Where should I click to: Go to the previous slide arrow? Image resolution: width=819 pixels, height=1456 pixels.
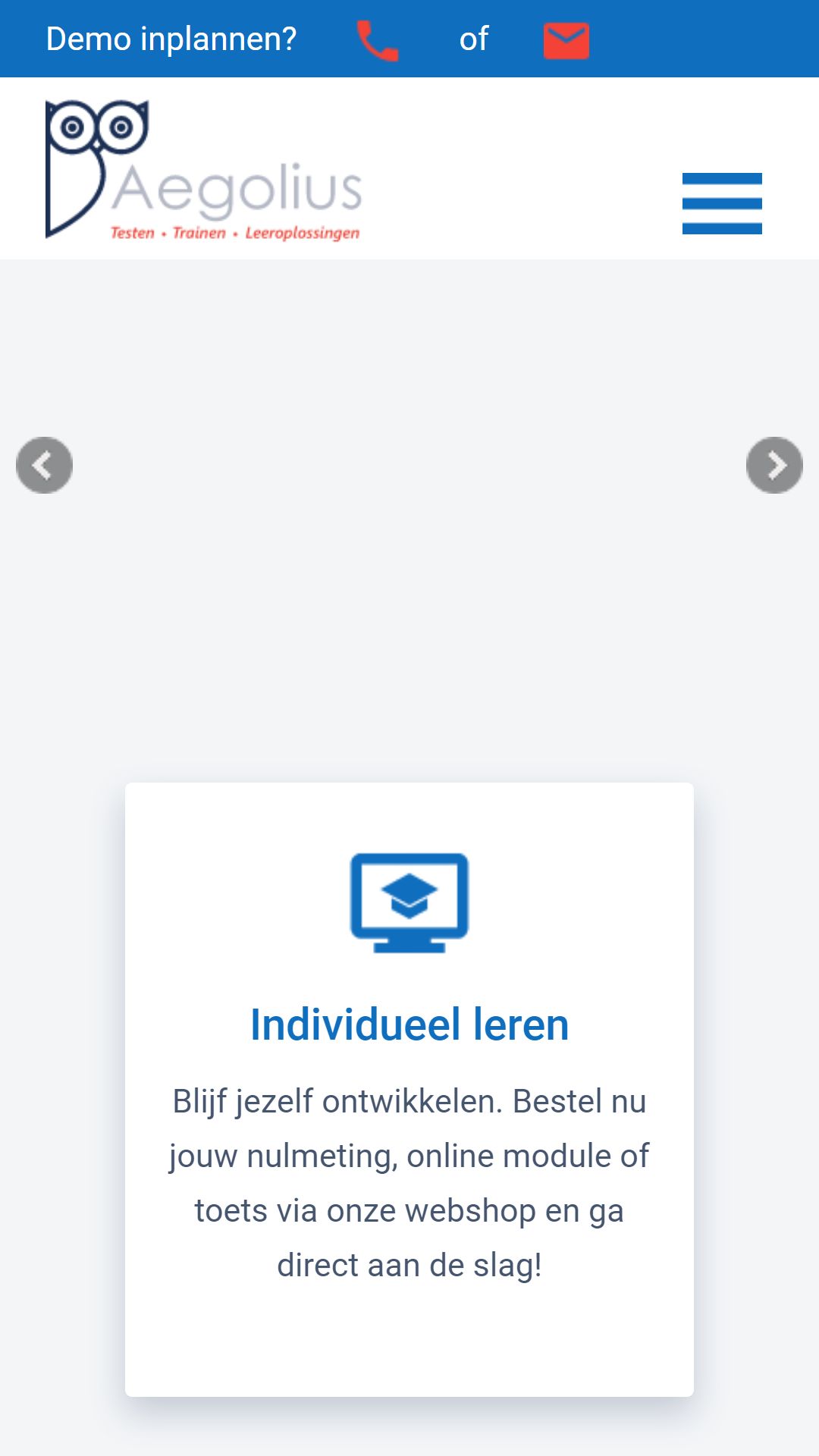pyautogui.click(x=44, y=466)
